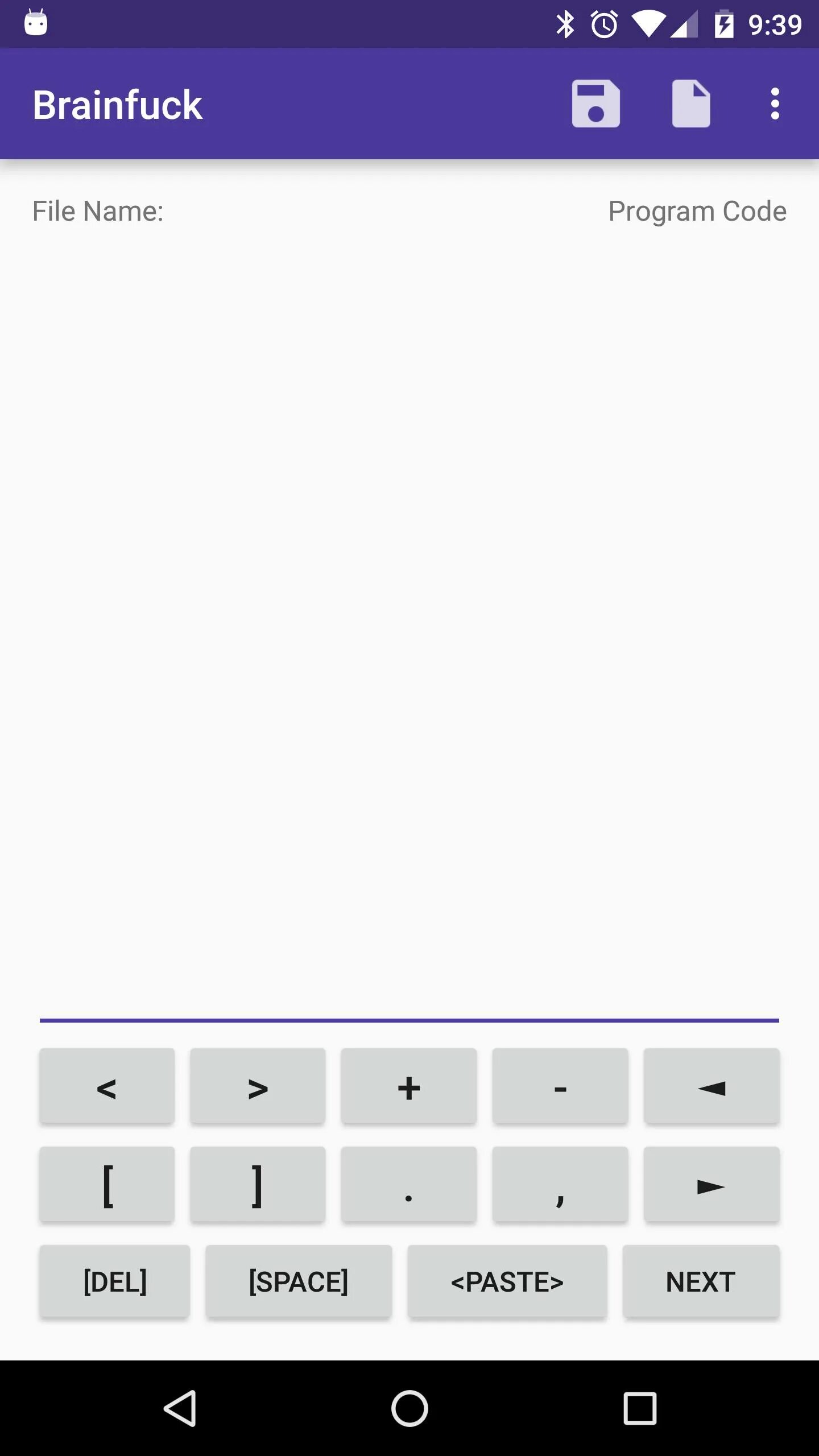Go back using the navigation bar

(x=180, y=1408)
